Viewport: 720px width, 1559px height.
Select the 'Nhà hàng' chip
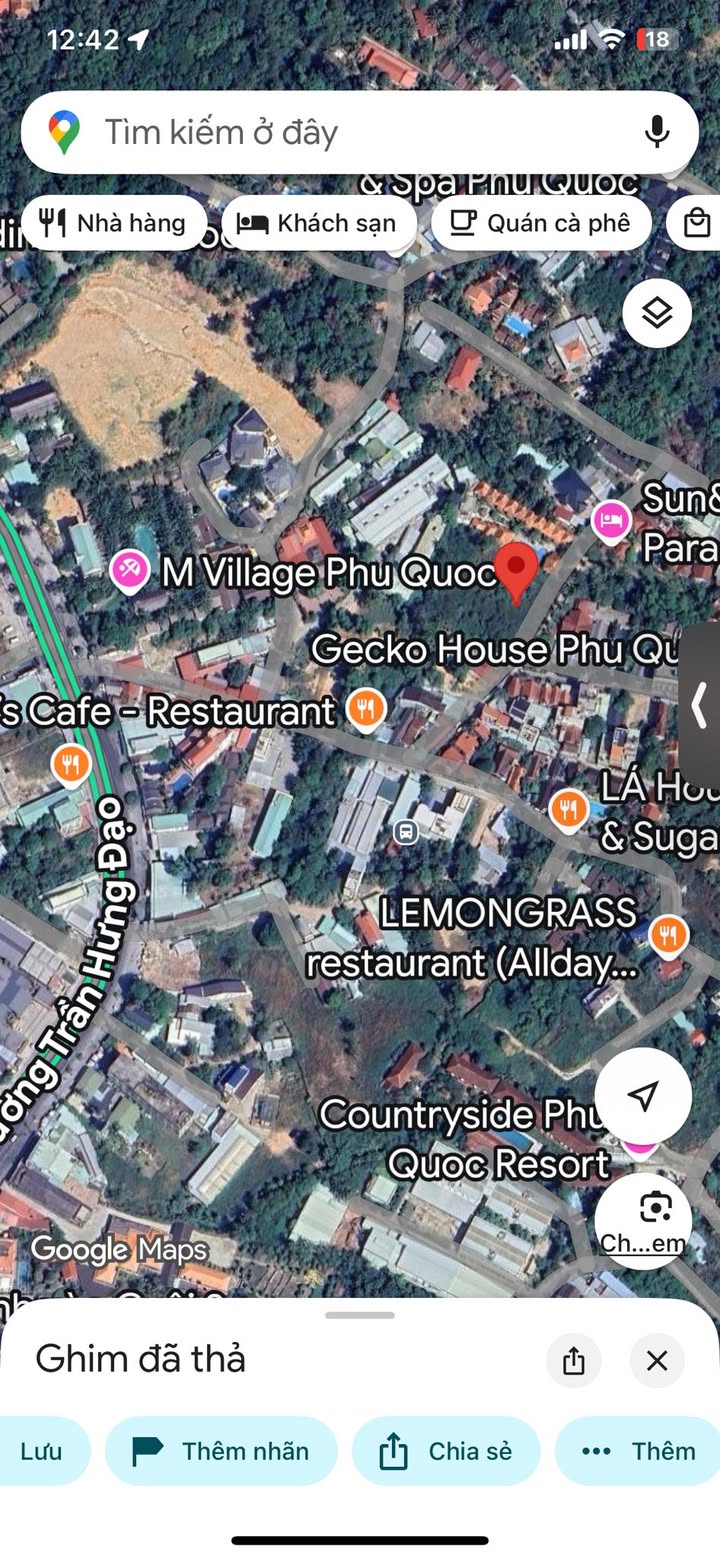113,223
